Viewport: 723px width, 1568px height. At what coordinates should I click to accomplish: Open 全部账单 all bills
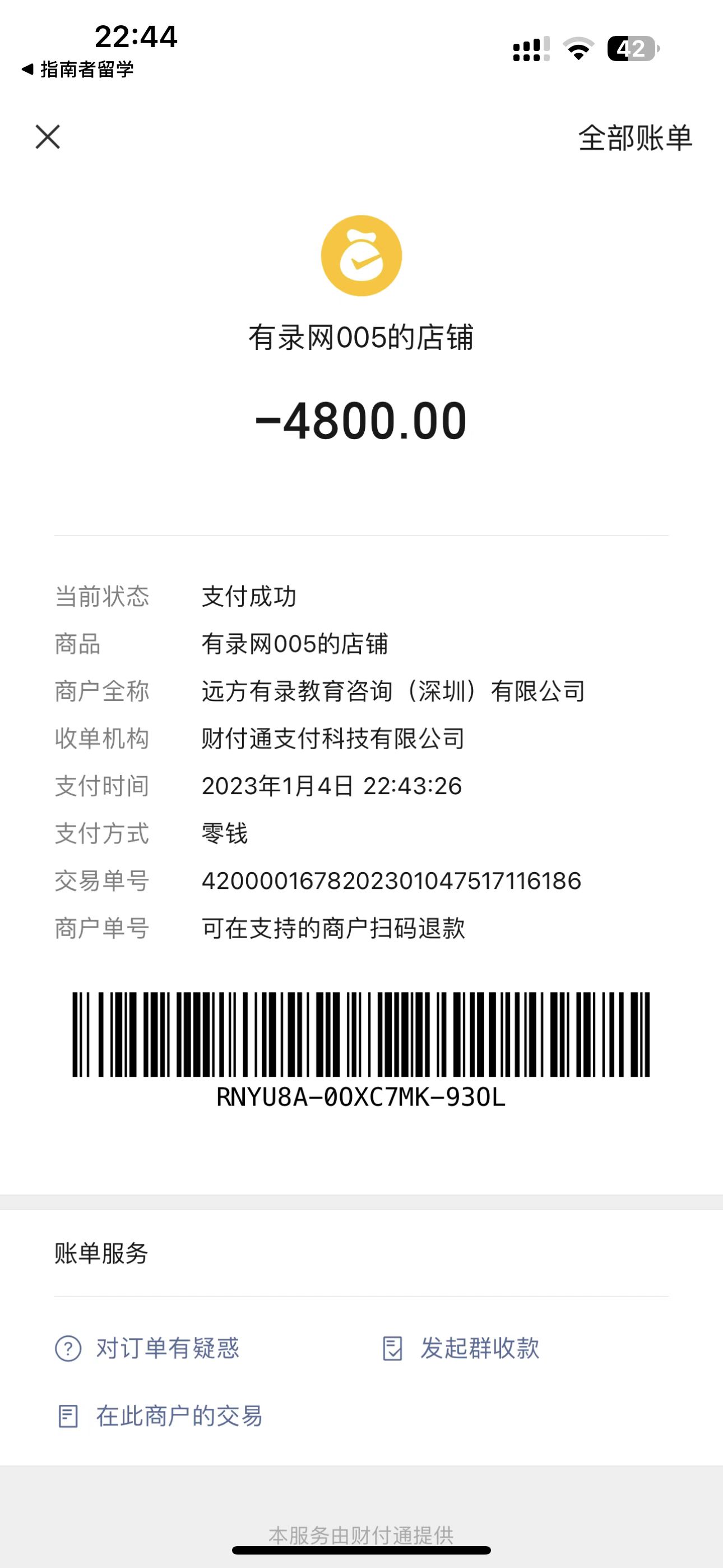(635, 138)
